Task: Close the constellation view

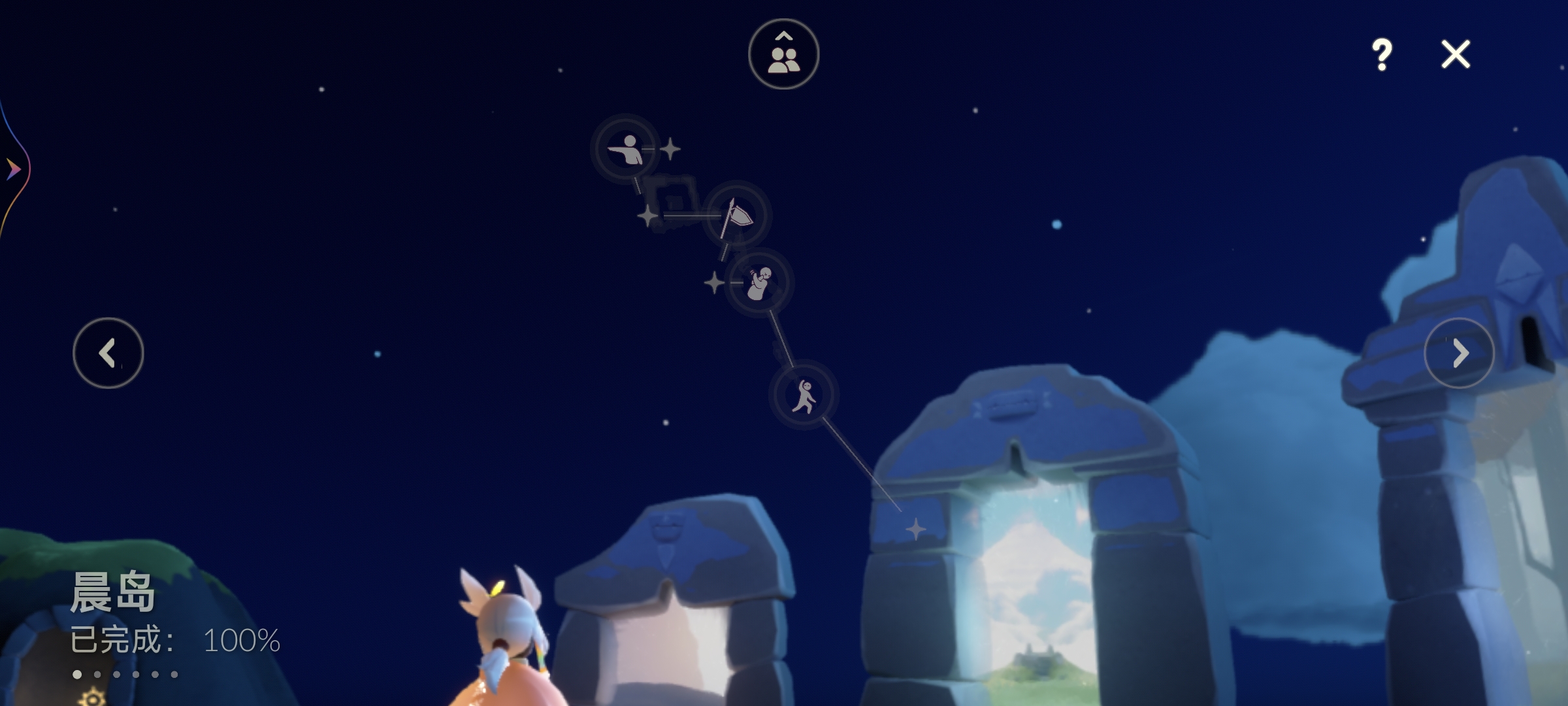Action: 1456,54
